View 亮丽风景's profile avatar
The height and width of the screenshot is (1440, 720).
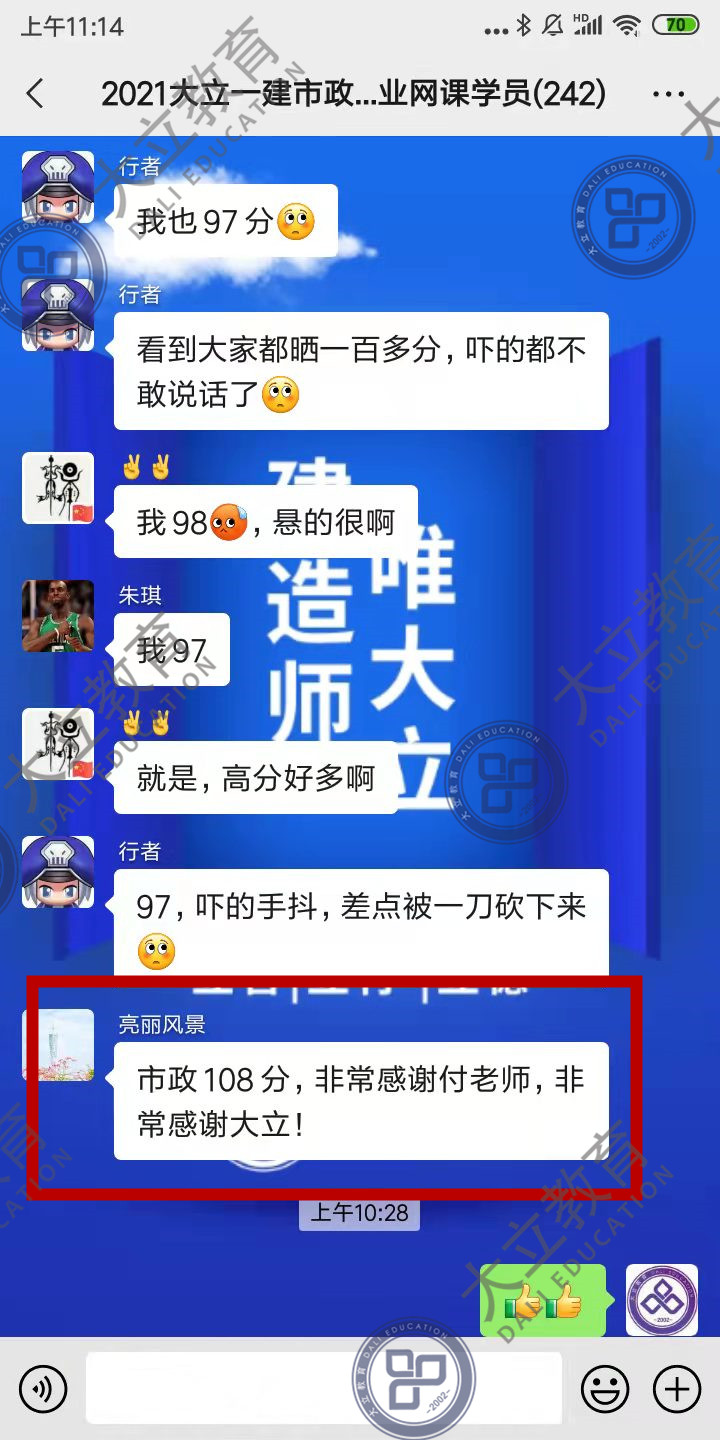[x=58, y=1044]
